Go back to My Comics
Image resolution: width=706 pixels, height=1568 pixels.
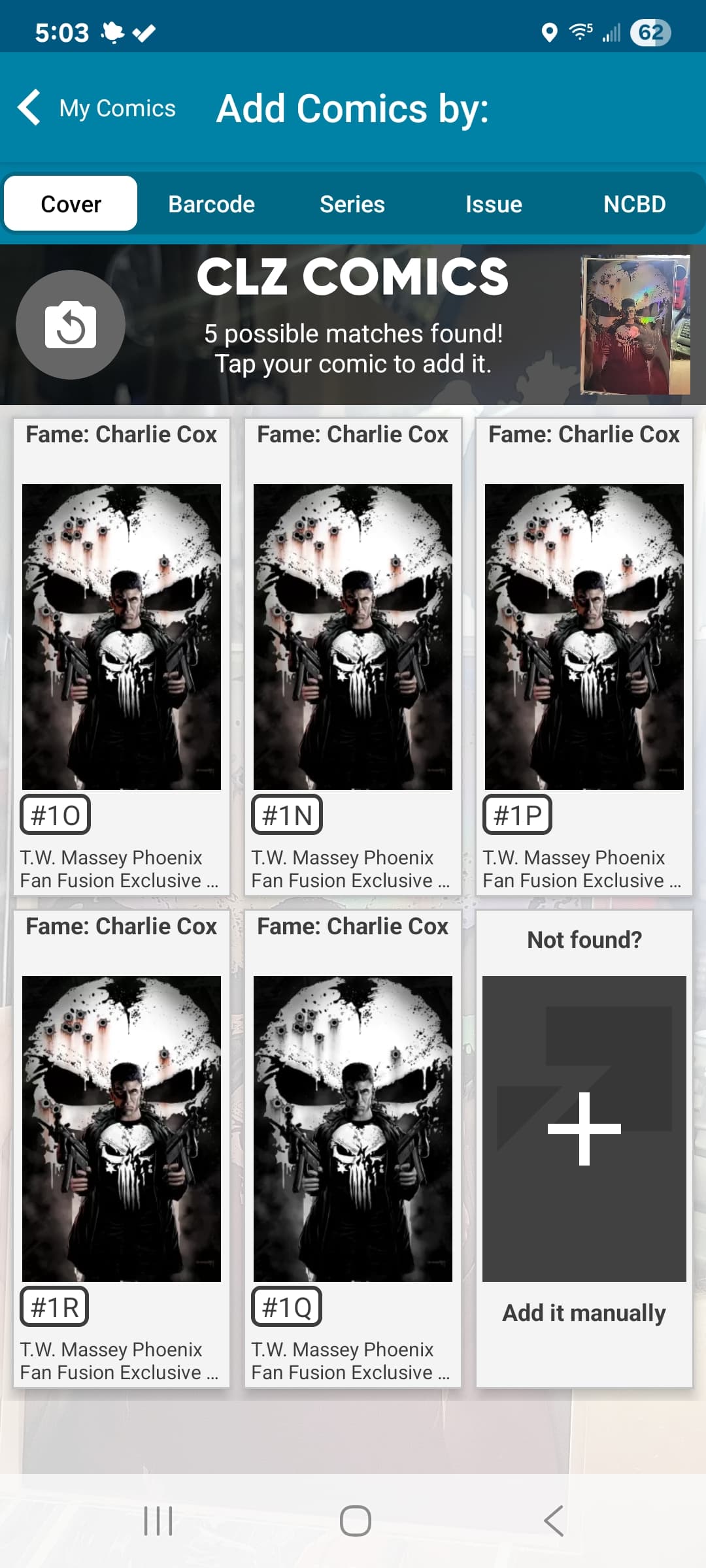[97, 108]
